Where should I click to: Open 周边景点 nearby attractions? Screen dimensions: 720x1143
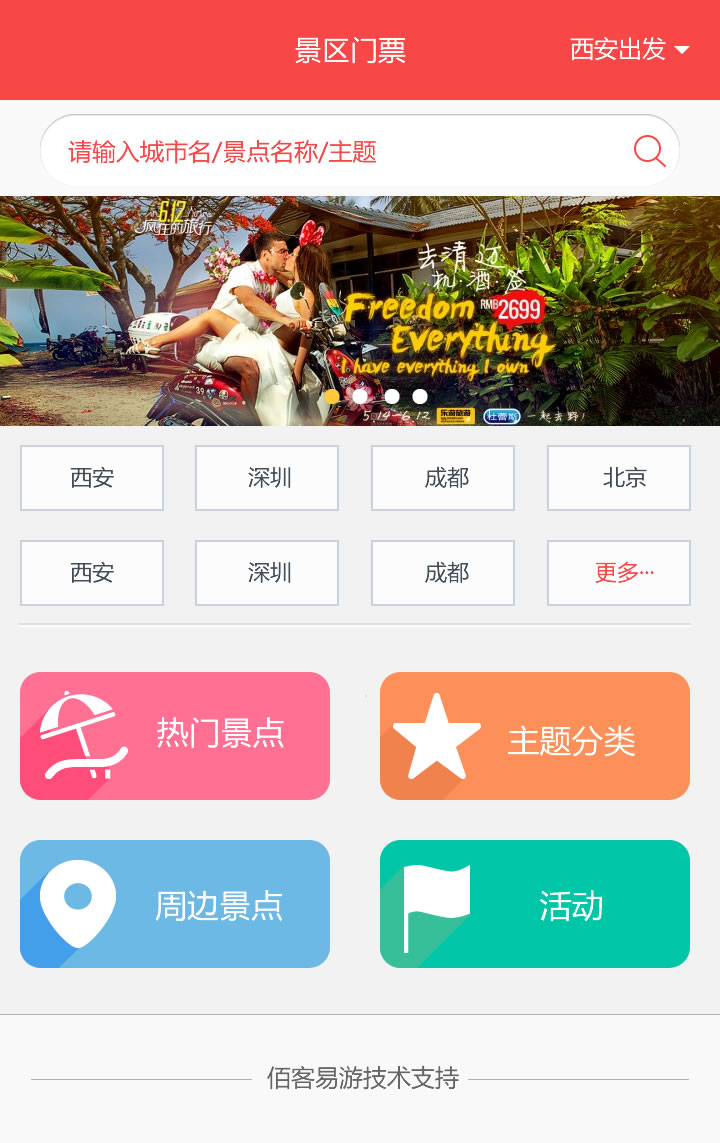(x=175, y=904)
